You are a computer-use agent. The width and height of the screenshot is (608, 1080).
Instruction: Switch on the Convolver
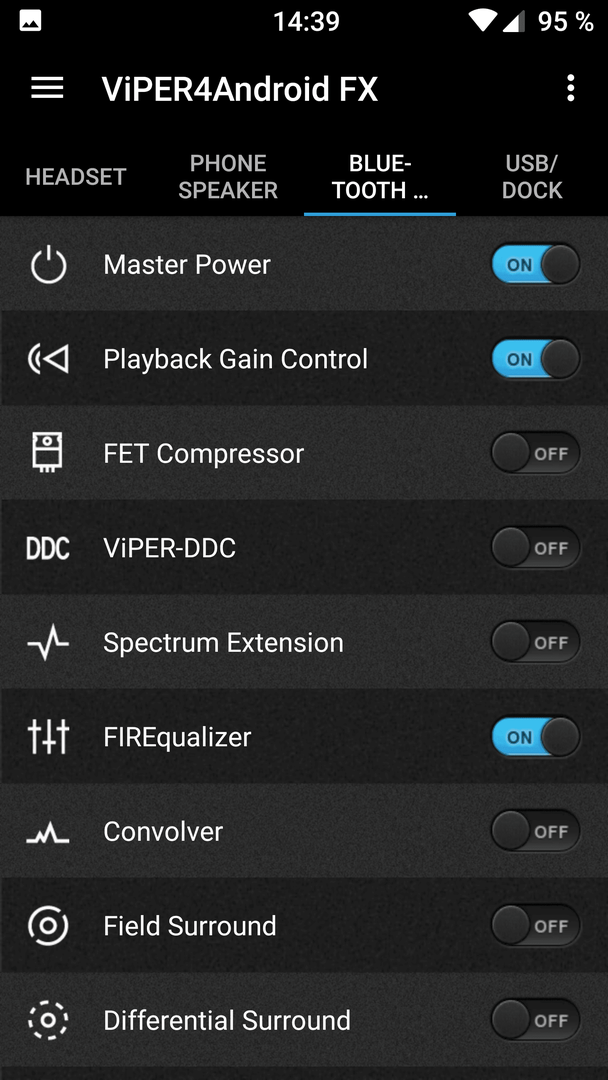pos(536,831)
